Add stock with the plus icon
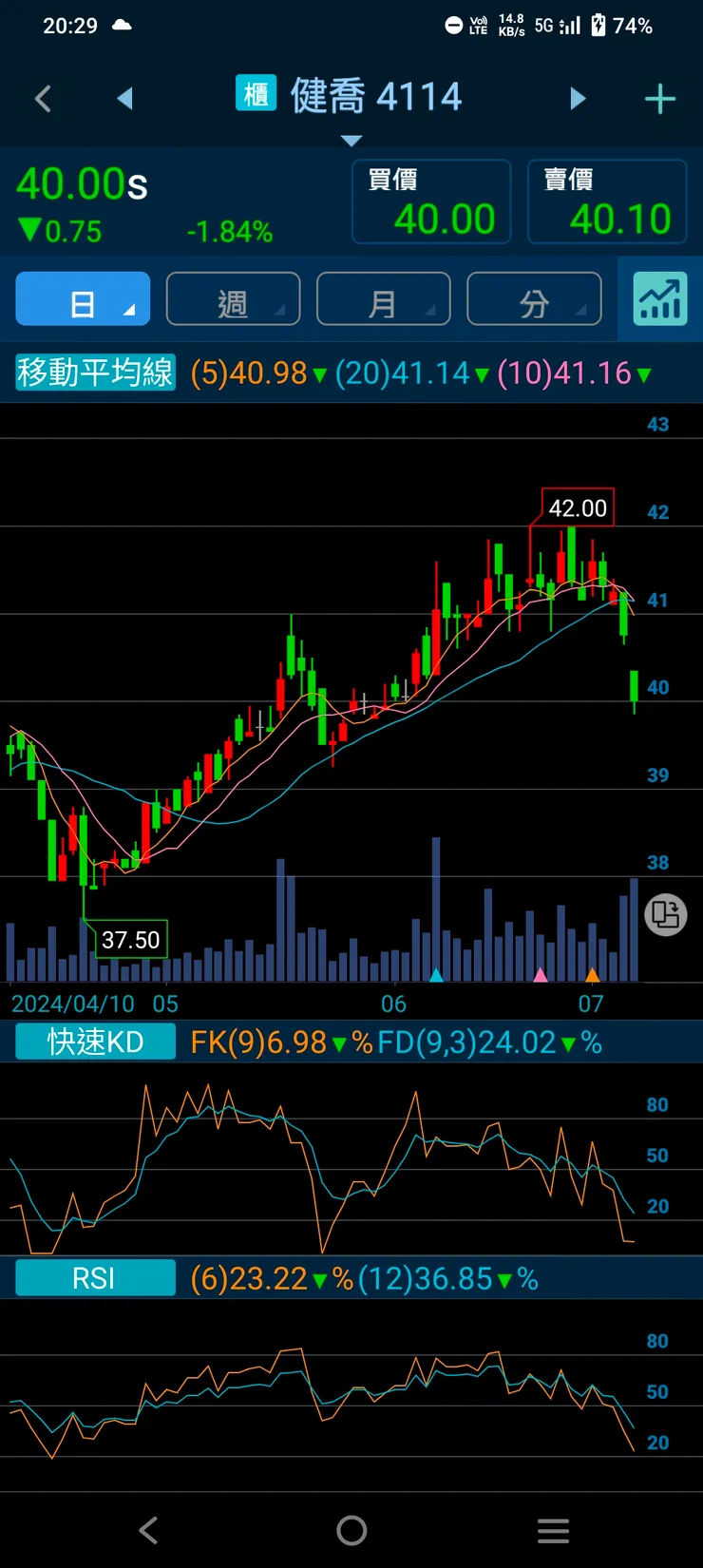Viewport: 703px width, 1568px height. pyautogui.click(x=659, y=99)
